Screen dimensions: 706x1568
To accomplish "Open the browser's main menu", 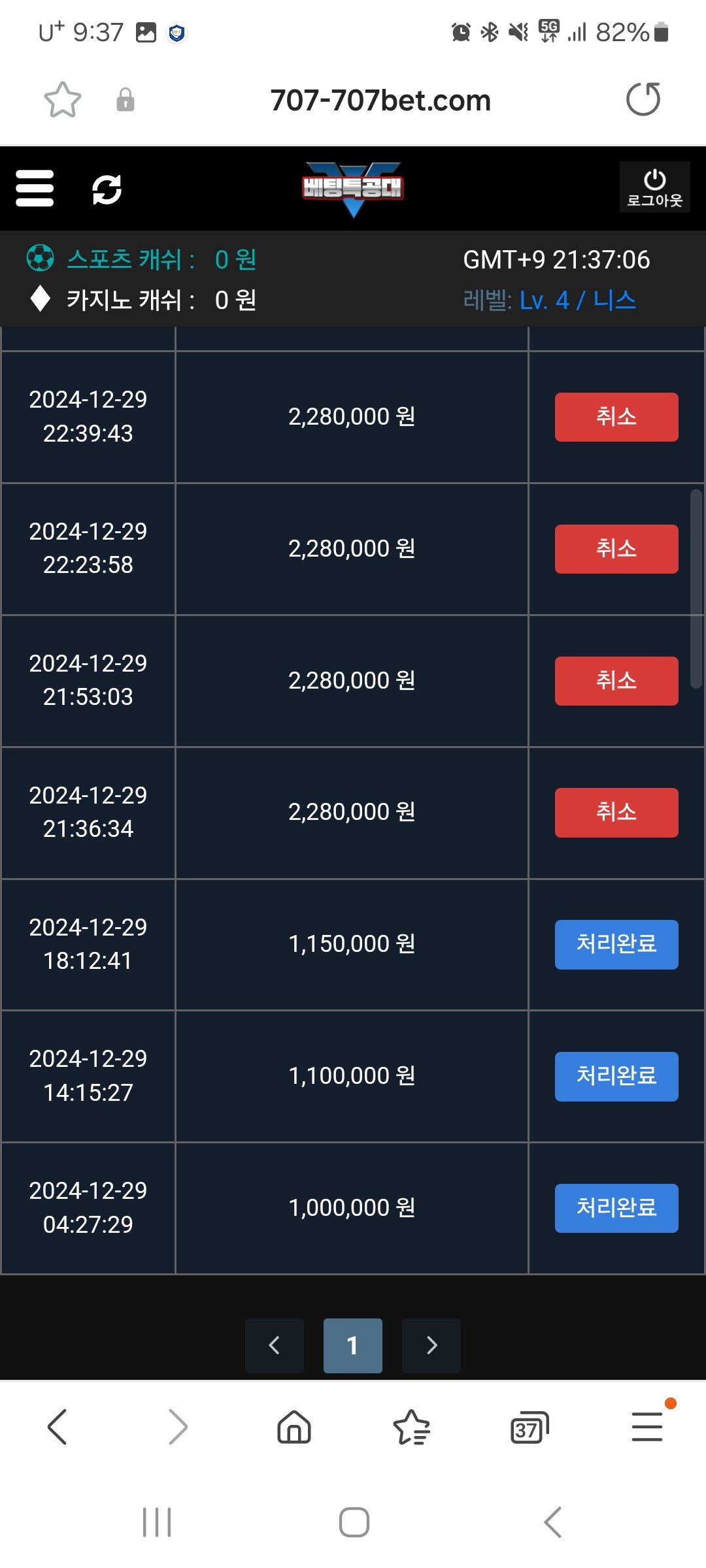I will tap(647, 1426).
